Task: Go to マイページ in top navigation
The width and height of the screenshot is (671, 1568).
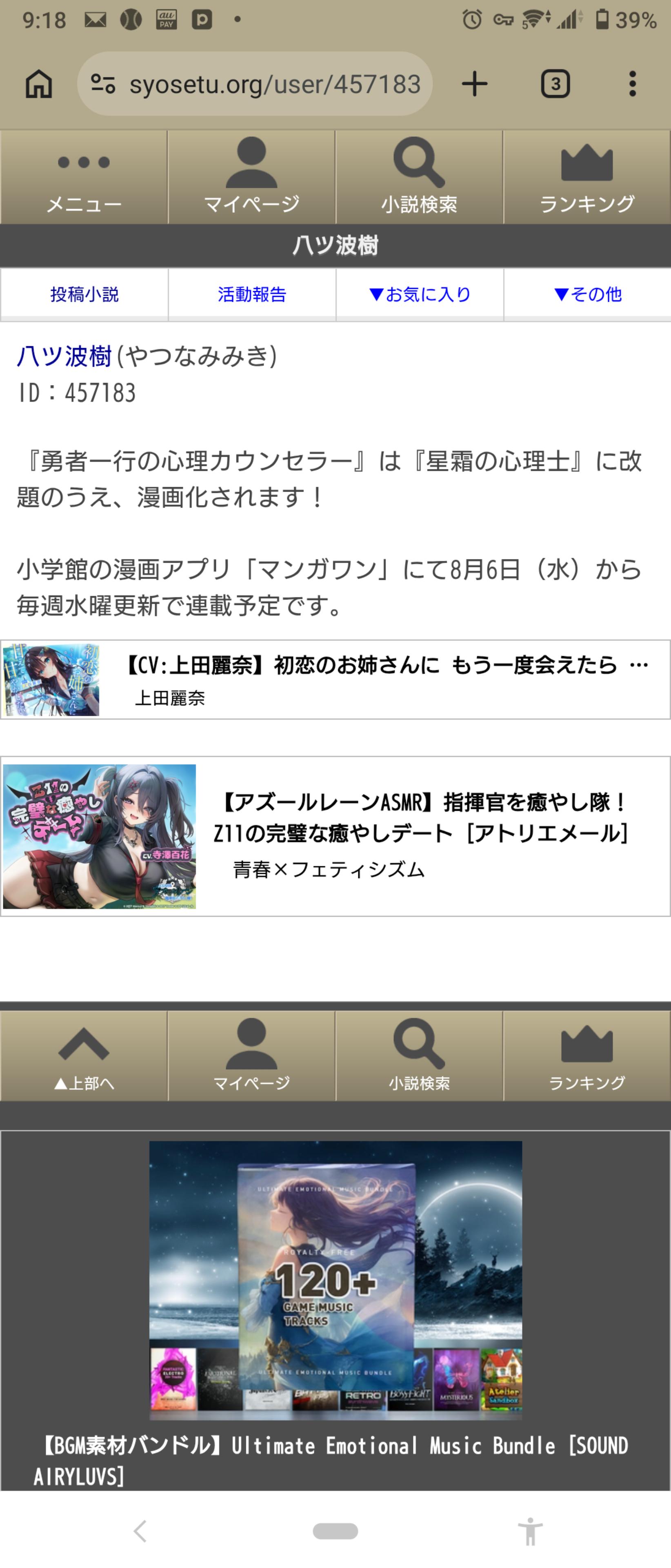Action: click(x=251, y=177)
